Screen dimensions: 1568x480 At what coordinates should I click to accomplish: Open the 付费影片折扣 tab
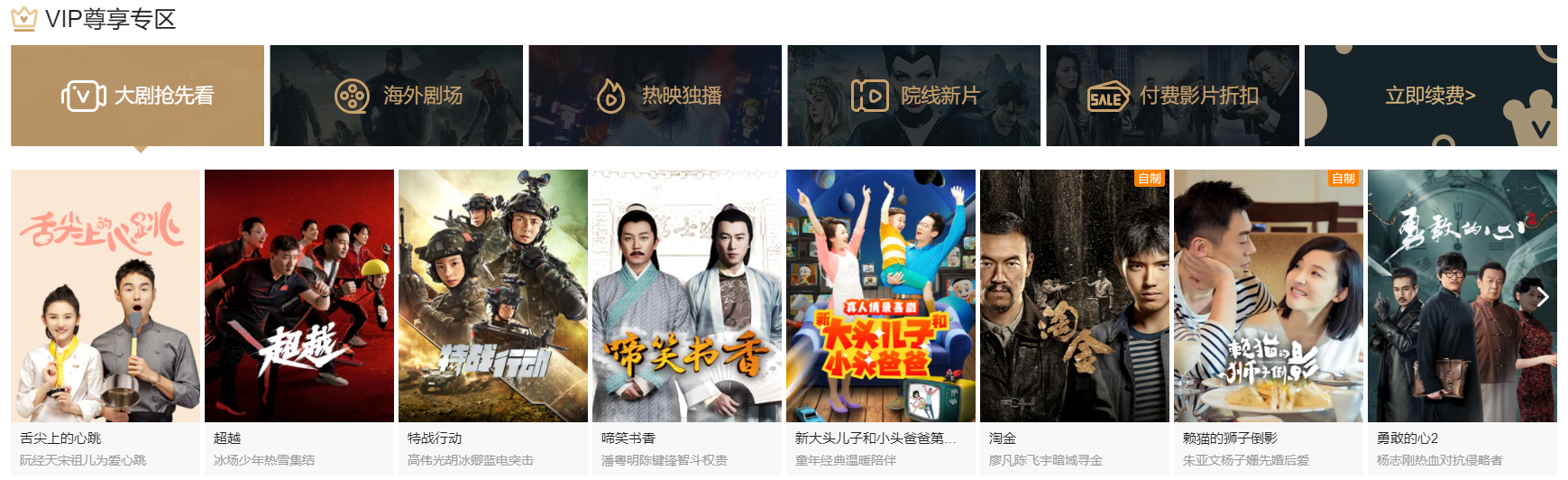click(1172, 96)
